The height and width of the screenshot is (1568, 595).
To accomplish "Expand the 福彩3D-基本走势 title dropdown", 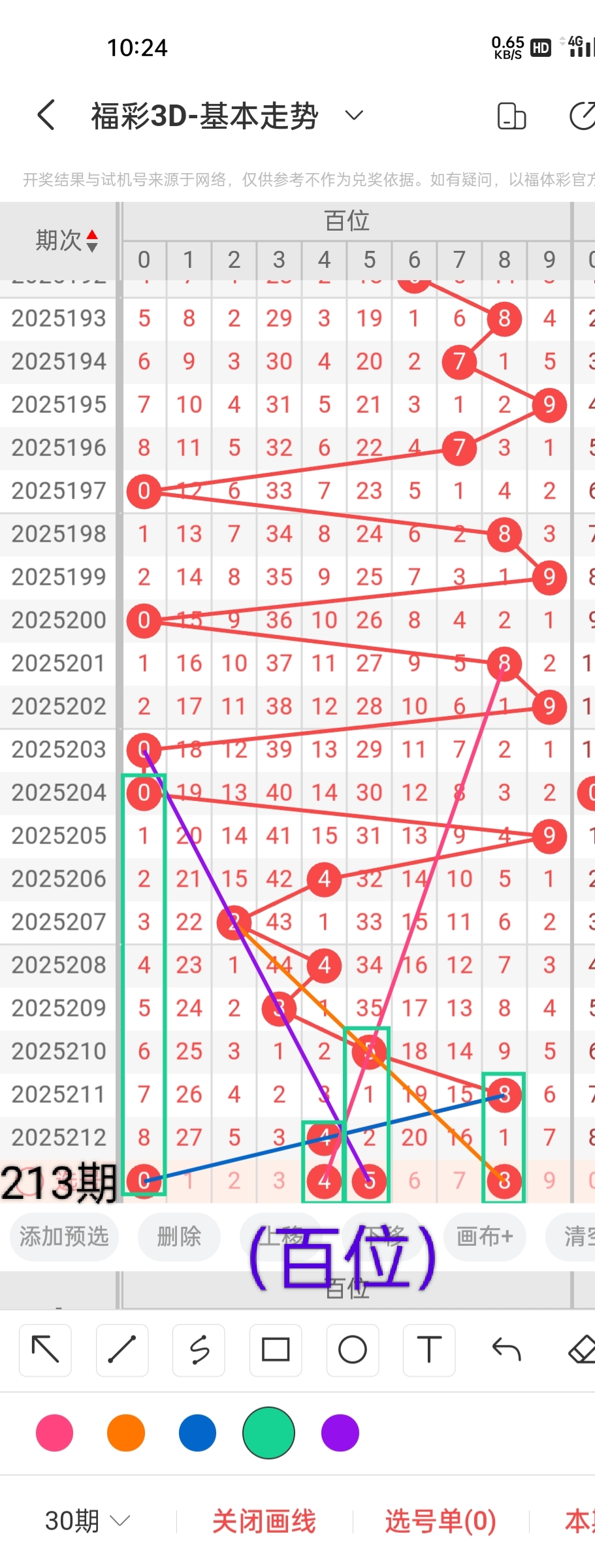I will pos(353,116).
